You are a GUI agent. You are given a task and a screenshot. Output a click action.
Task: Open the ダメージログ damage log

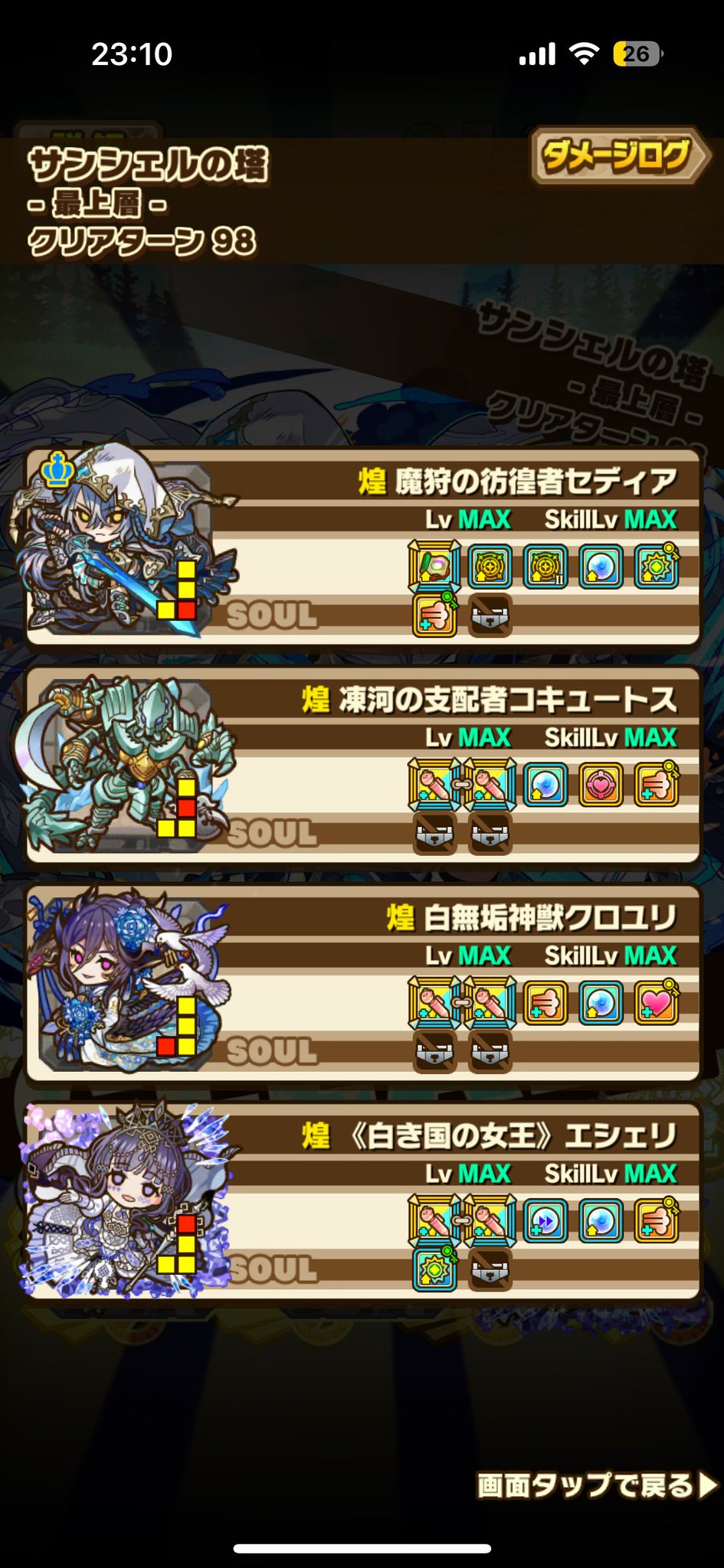click(x=621, y=156)
